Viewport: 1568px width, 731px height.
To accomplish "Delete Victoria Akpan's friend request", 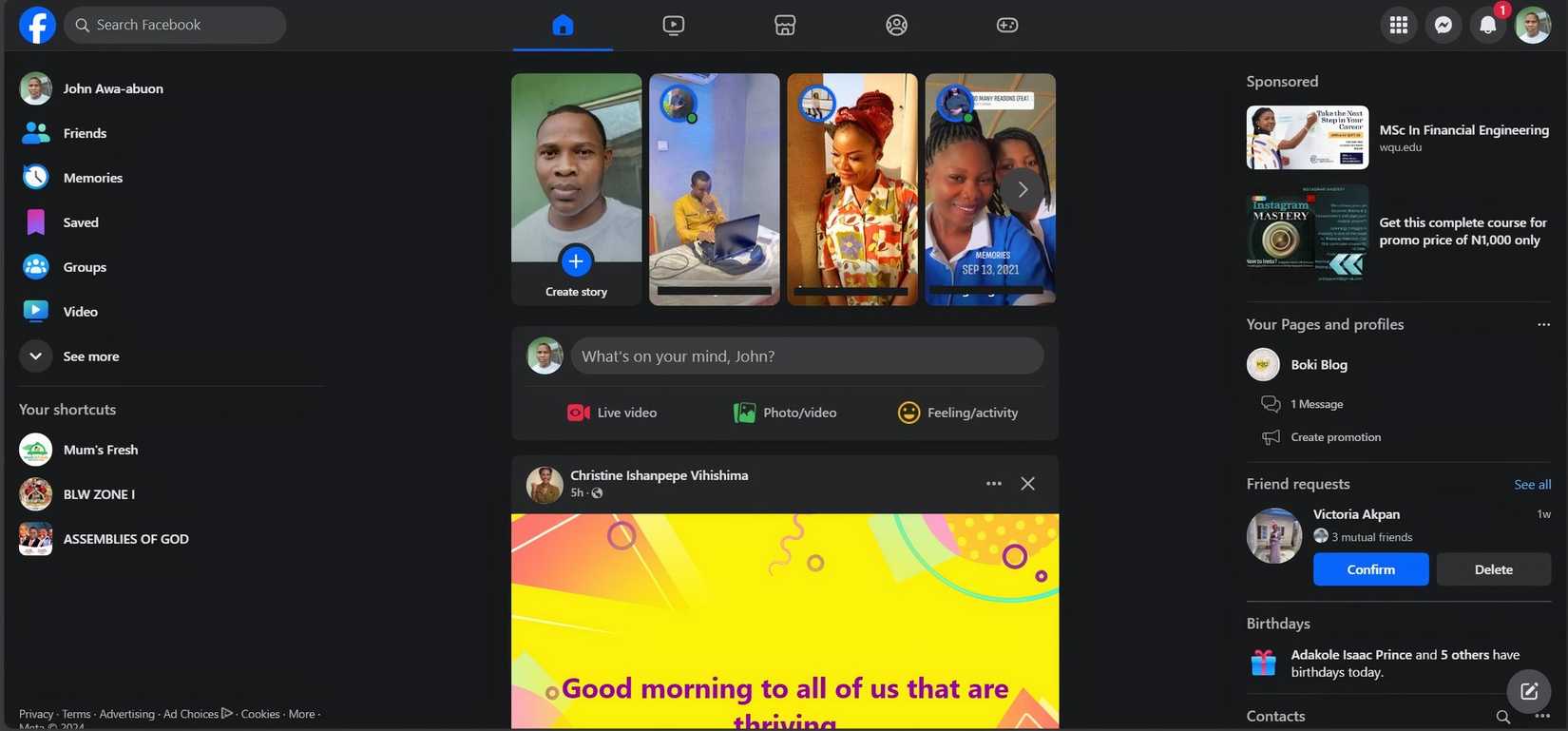I will (1493, 569).
